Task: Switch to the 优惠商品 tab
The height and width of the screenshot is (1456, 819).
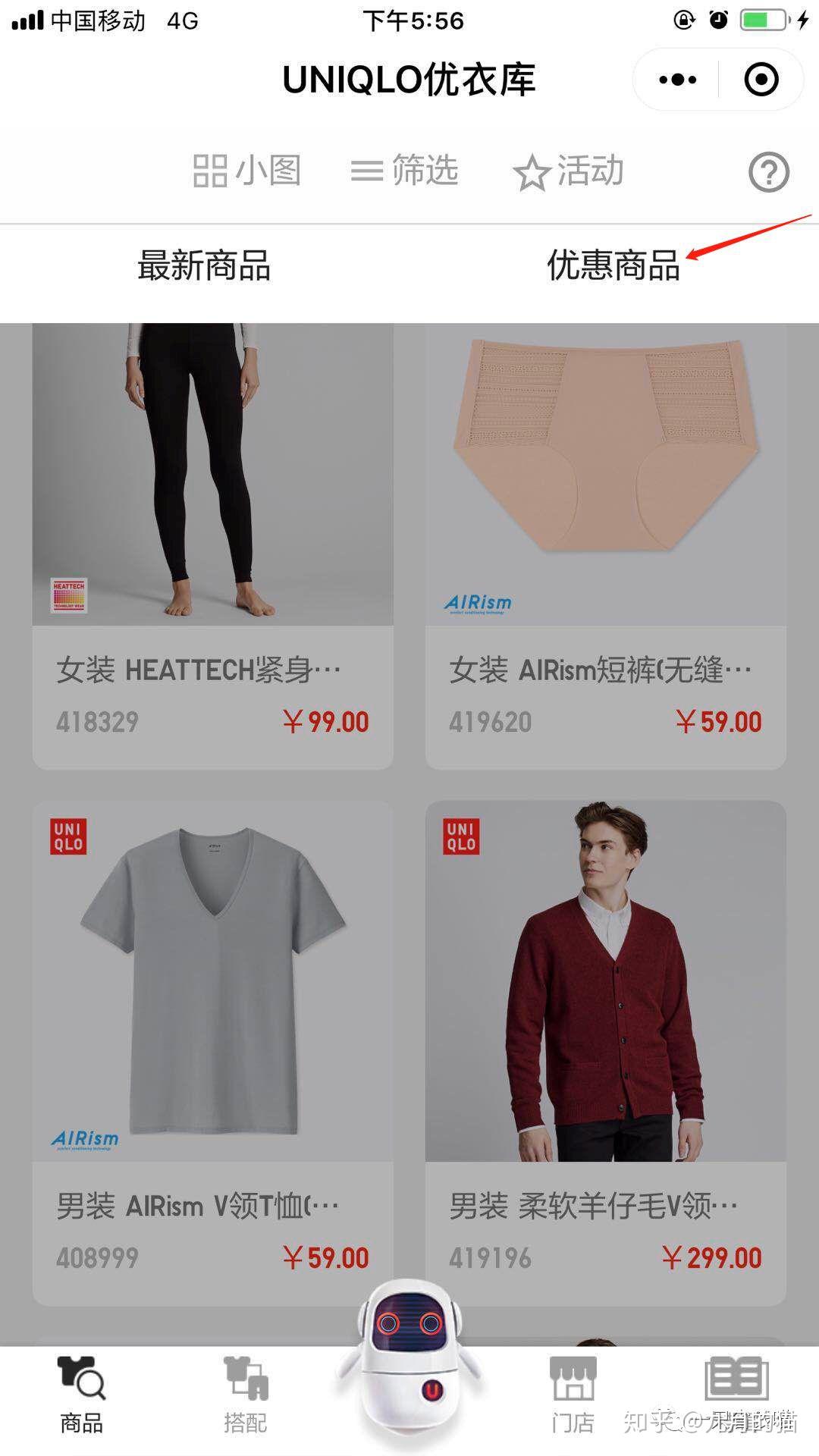Action: [x=613, y=266]
